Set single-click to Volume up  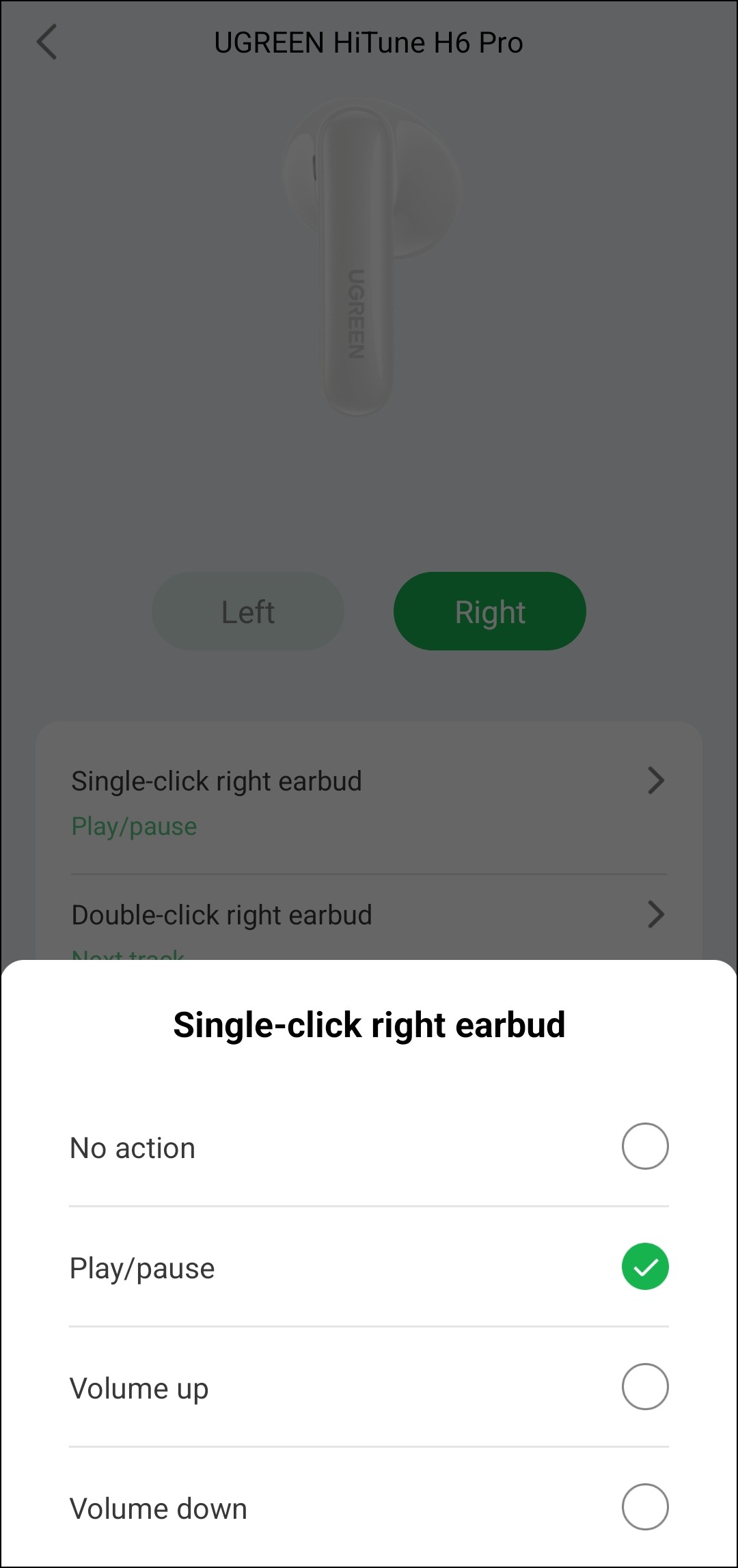point(644,1386)
